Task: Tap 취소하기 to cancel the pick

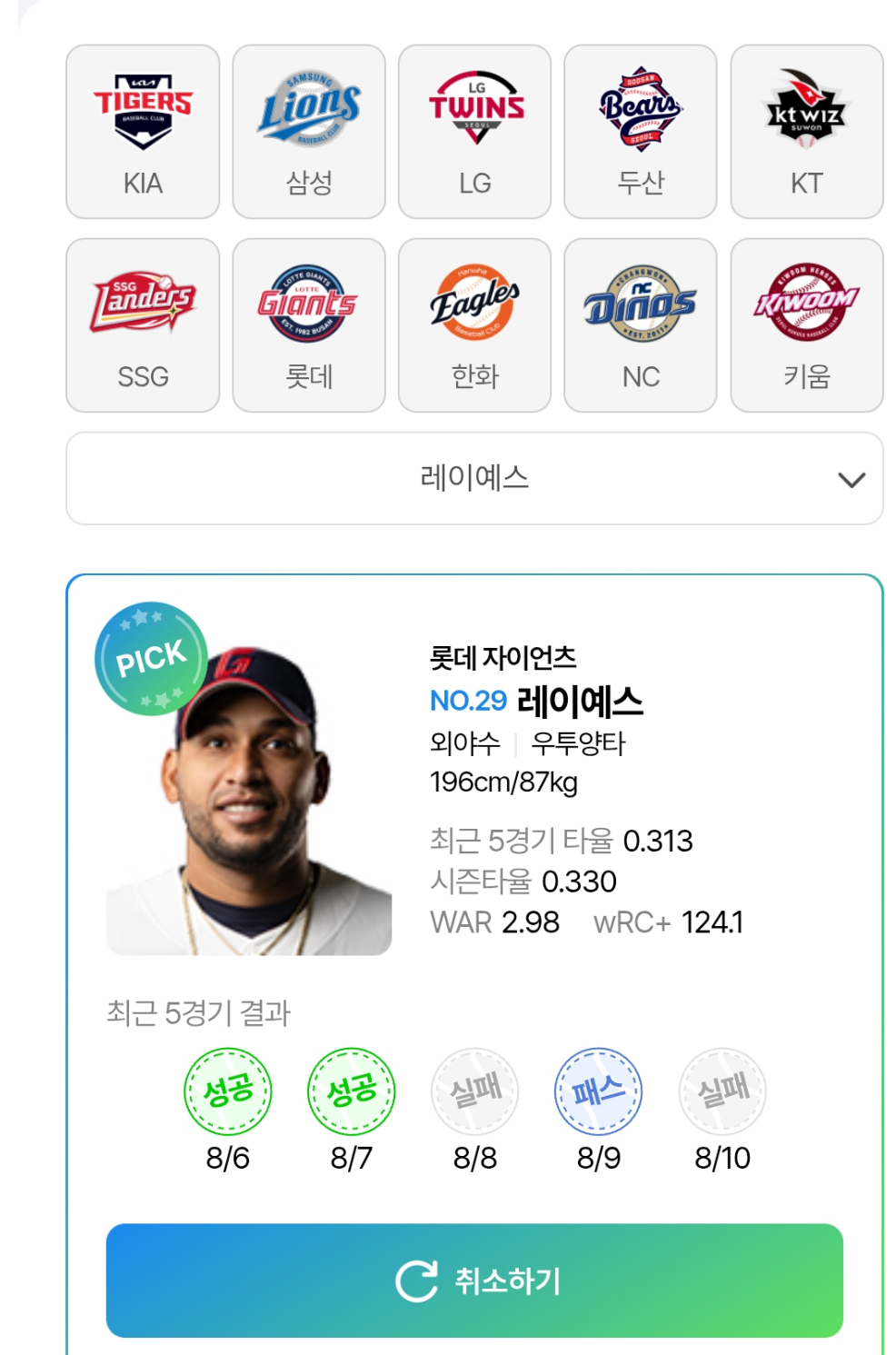Action: pos(474,1280)
